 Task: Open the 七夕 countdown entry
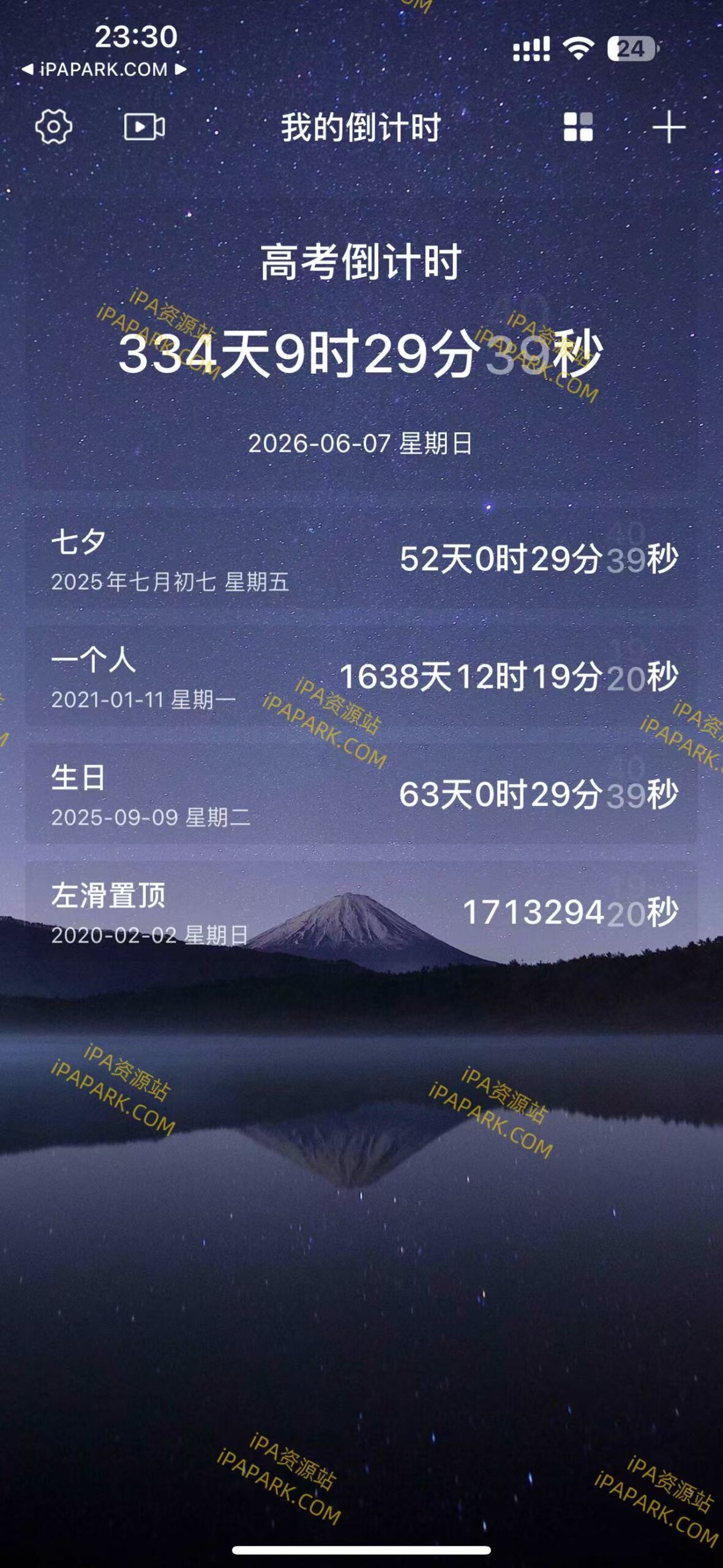tap(361, 563)
